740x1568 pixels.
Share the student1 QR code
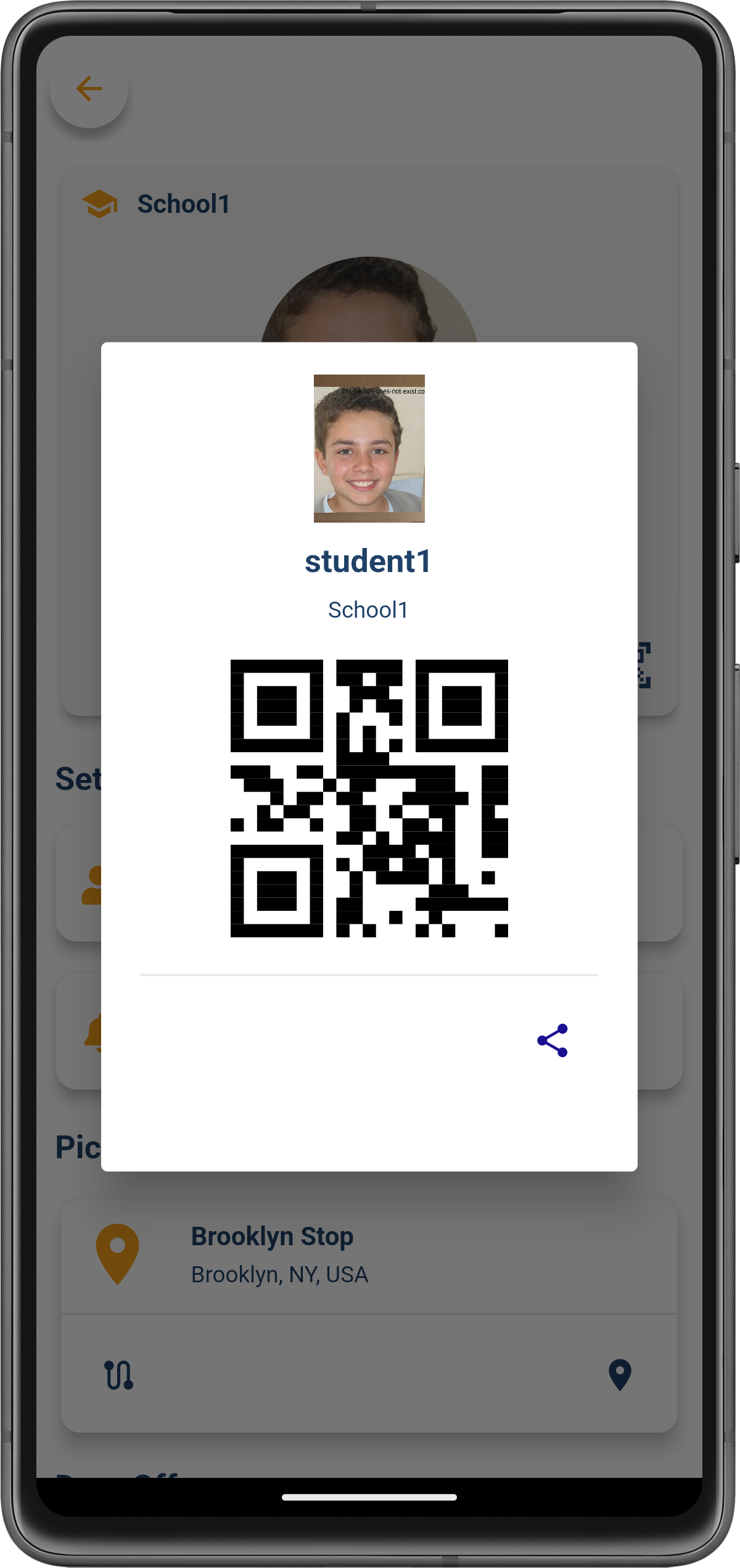tap(553, 1040)
